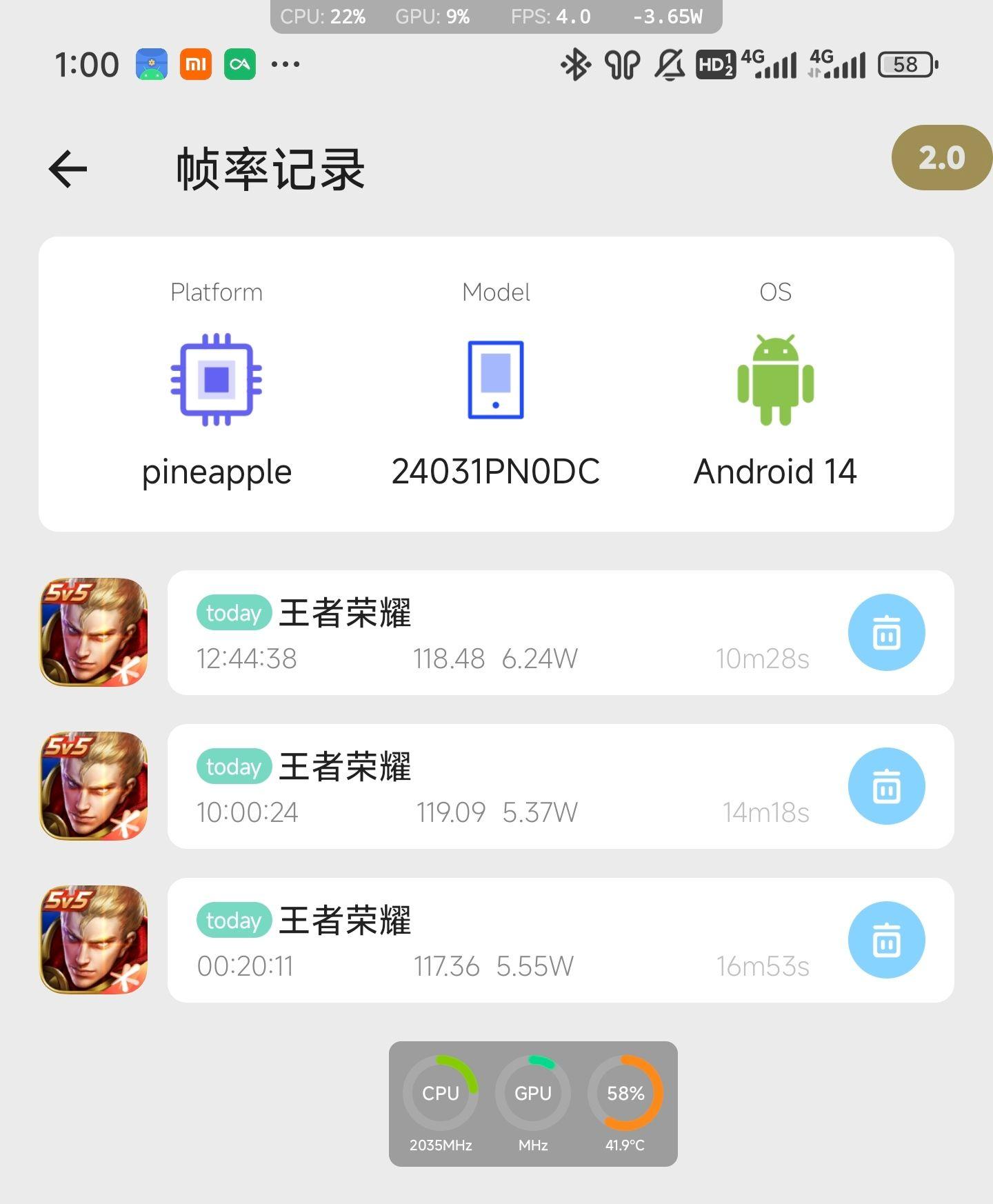This screenshot has width=993, height=1204.
Task: Tap the floating CPU/GPU monitor widget
Action: coord(532,1103)
